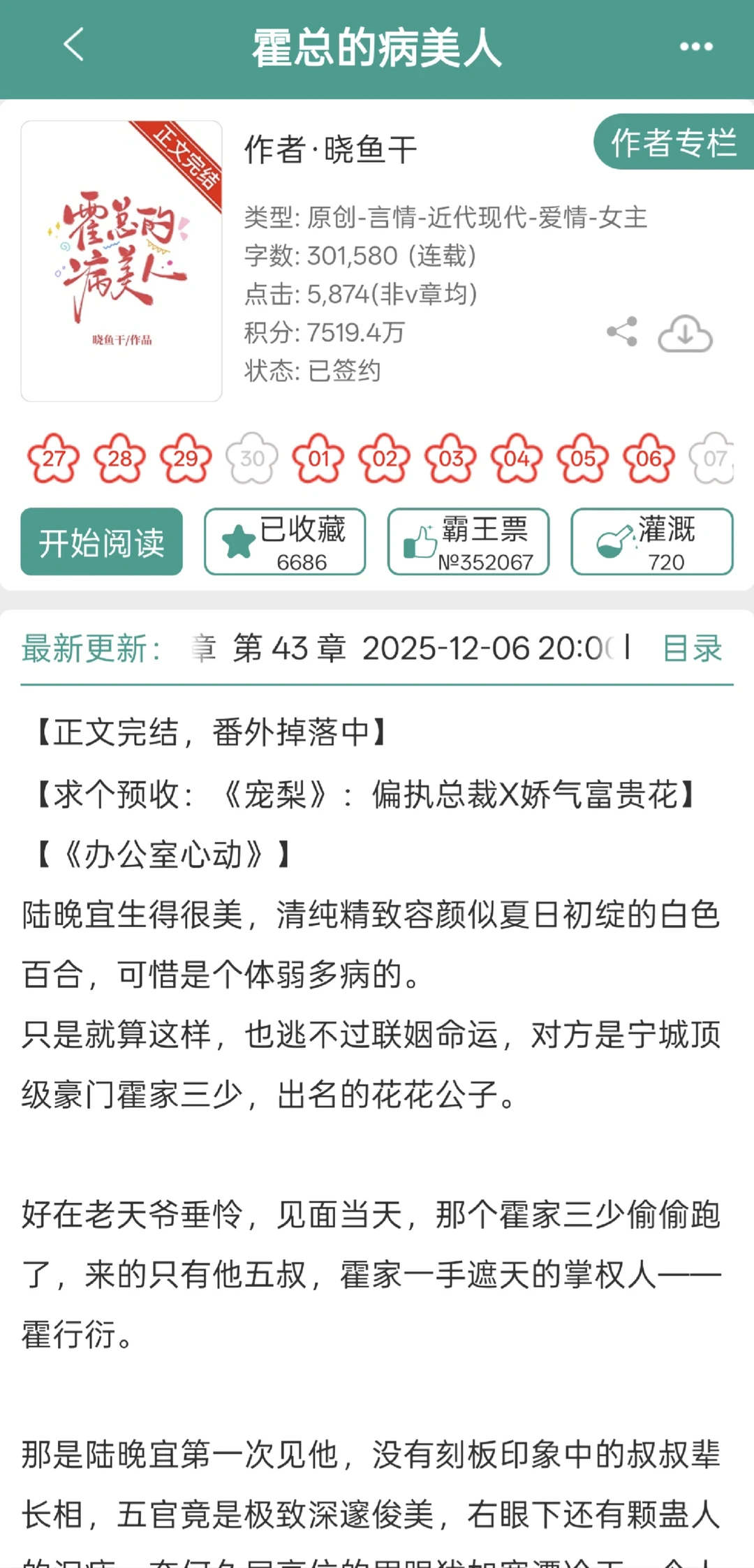This screenshot has width=754, height=1568.
Task: Tap 开始阅读 to start reading
Action: click(101, 542)
